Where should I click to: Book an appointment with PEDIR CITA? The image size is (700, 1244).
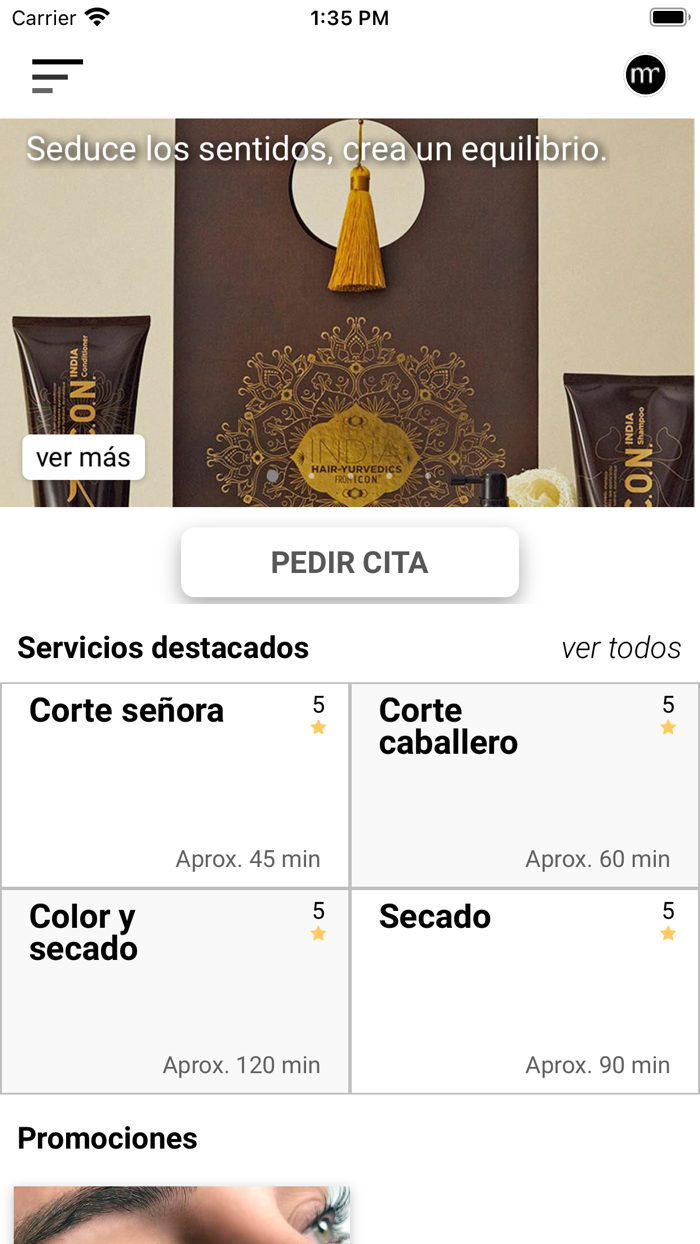(x=350, y=563)
